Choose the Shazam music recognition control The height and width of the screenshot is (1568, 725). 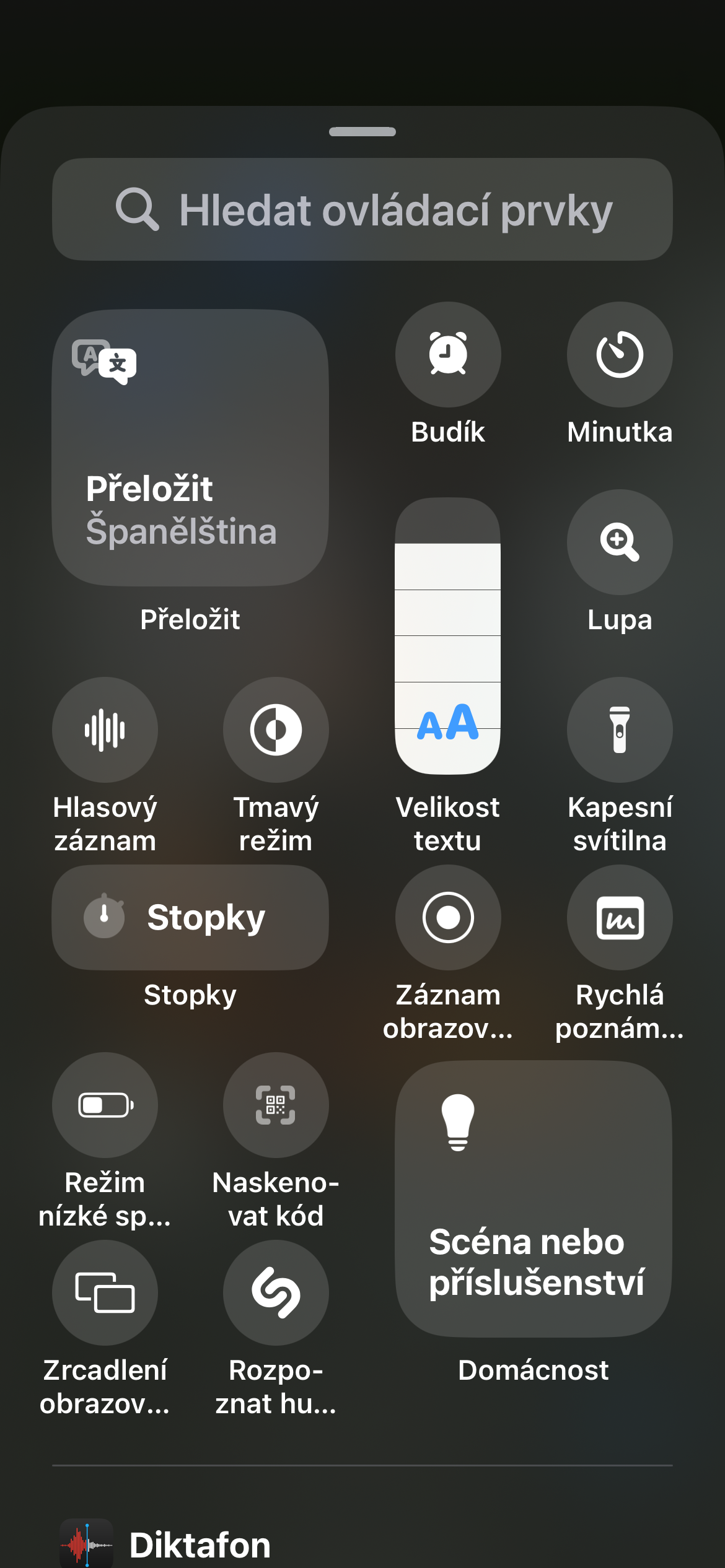coord(276,1293)
